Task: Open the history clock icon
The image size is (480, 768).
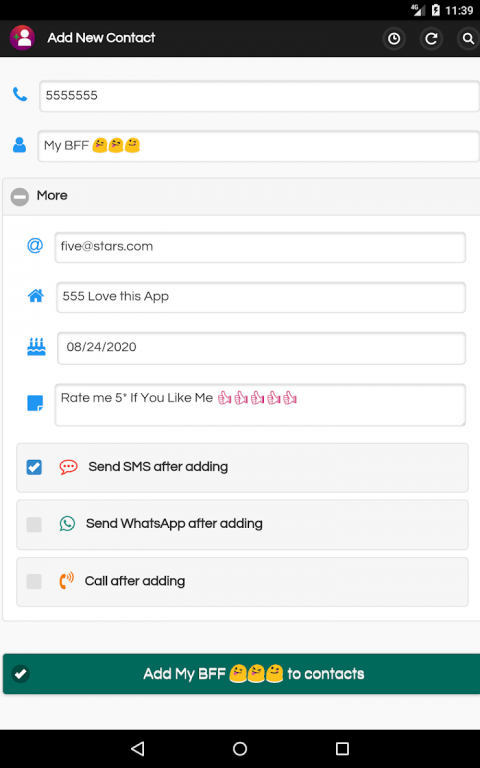Action: [x=394, y=39]
